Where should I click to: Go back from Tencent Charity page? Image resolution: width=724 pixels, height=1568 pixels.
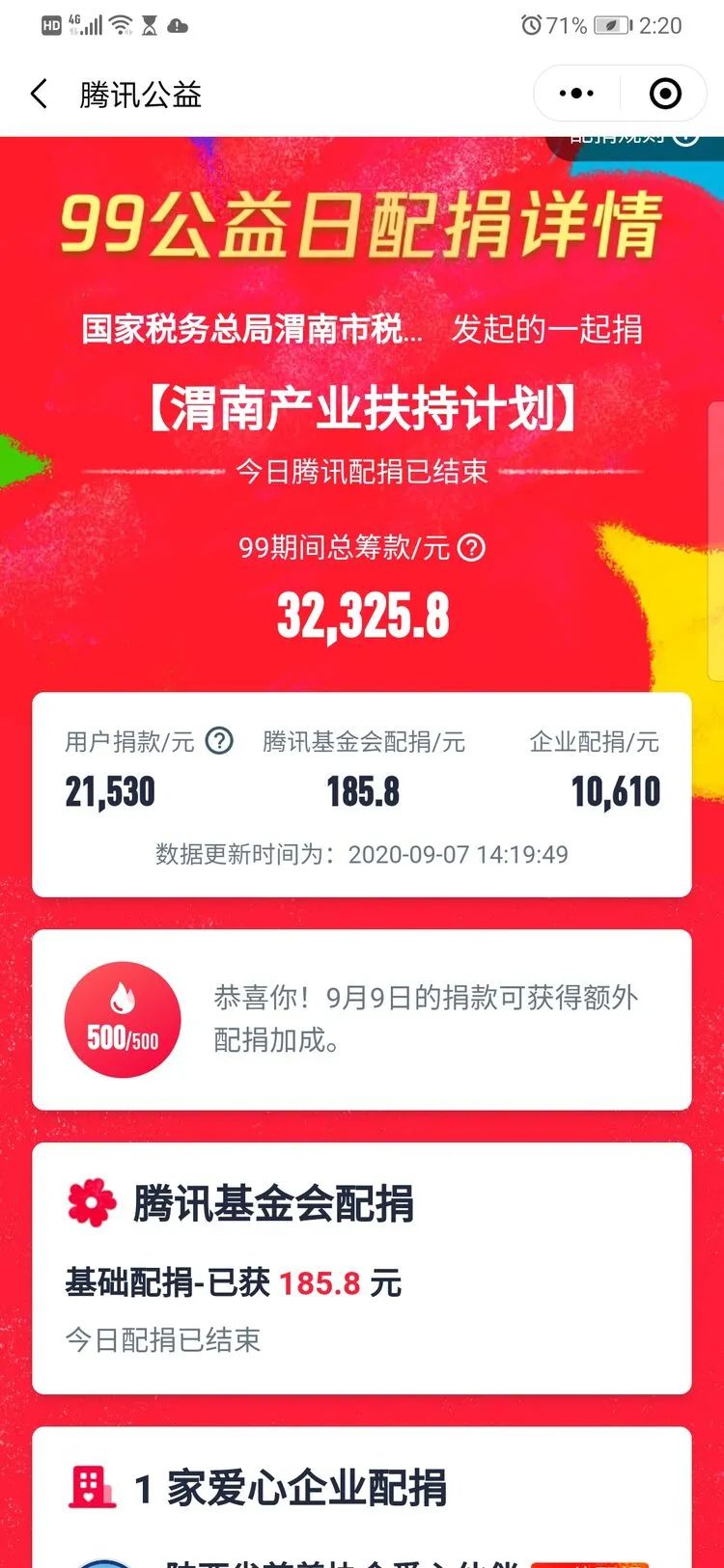(39, 94)
